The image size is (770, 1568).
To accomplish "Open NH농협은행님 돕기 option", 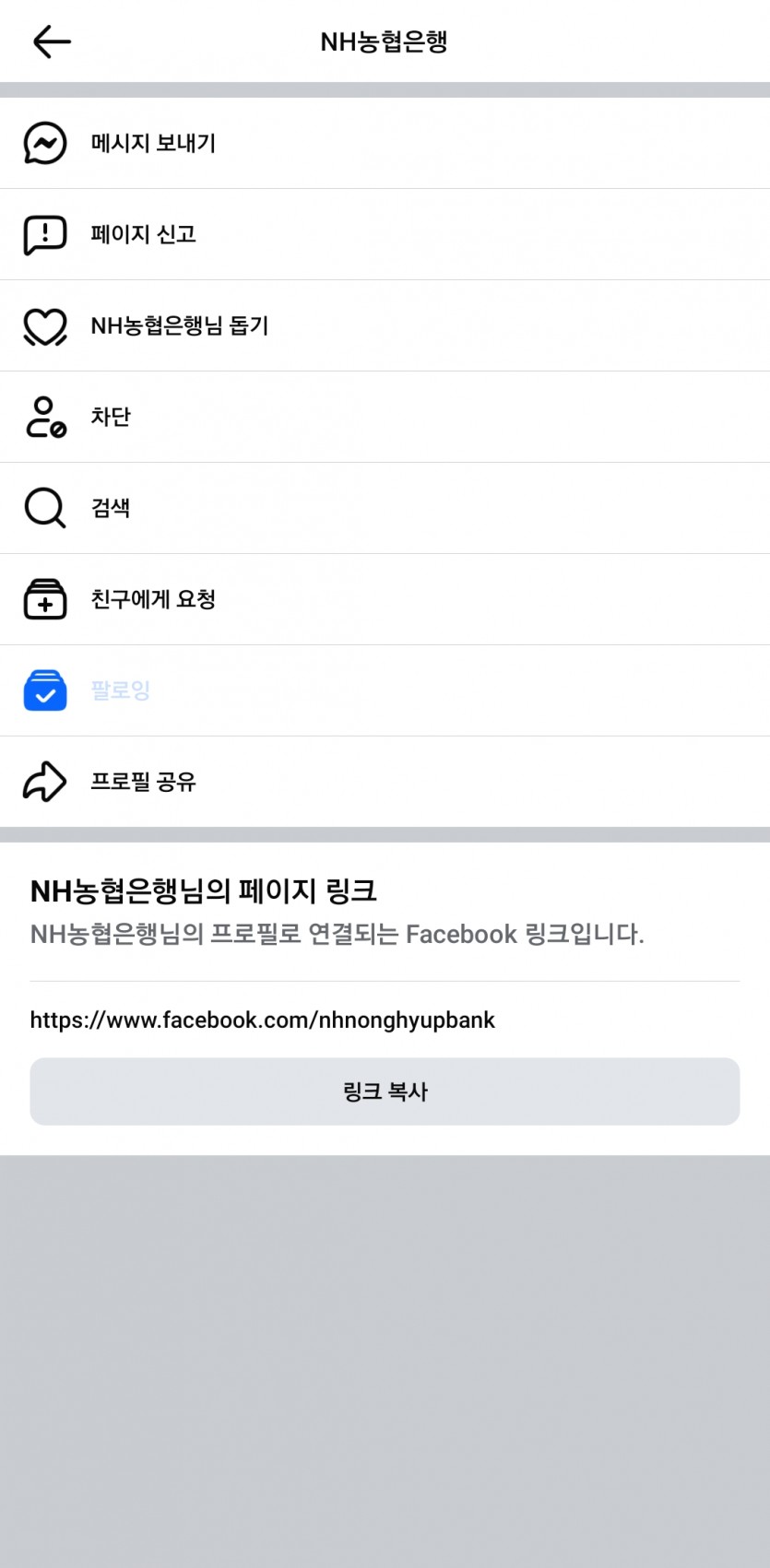I will point(385,325).
